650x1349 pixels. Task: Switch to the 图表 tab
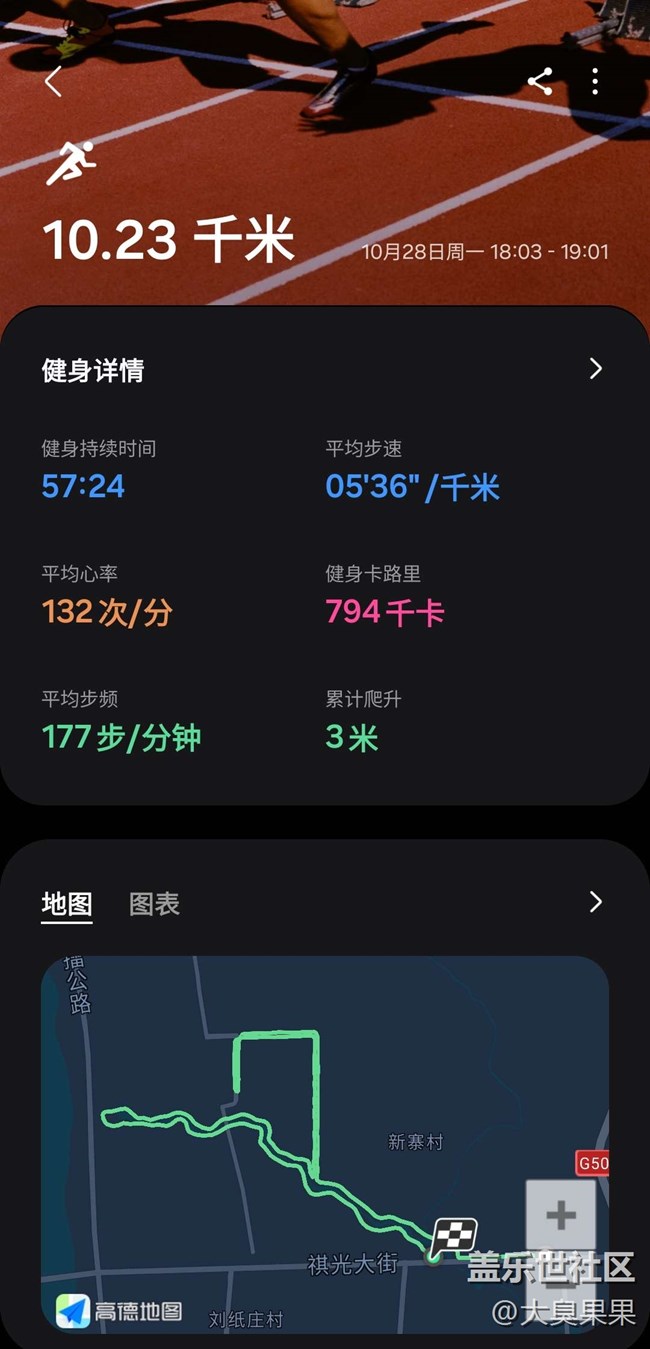pos(154,904)
